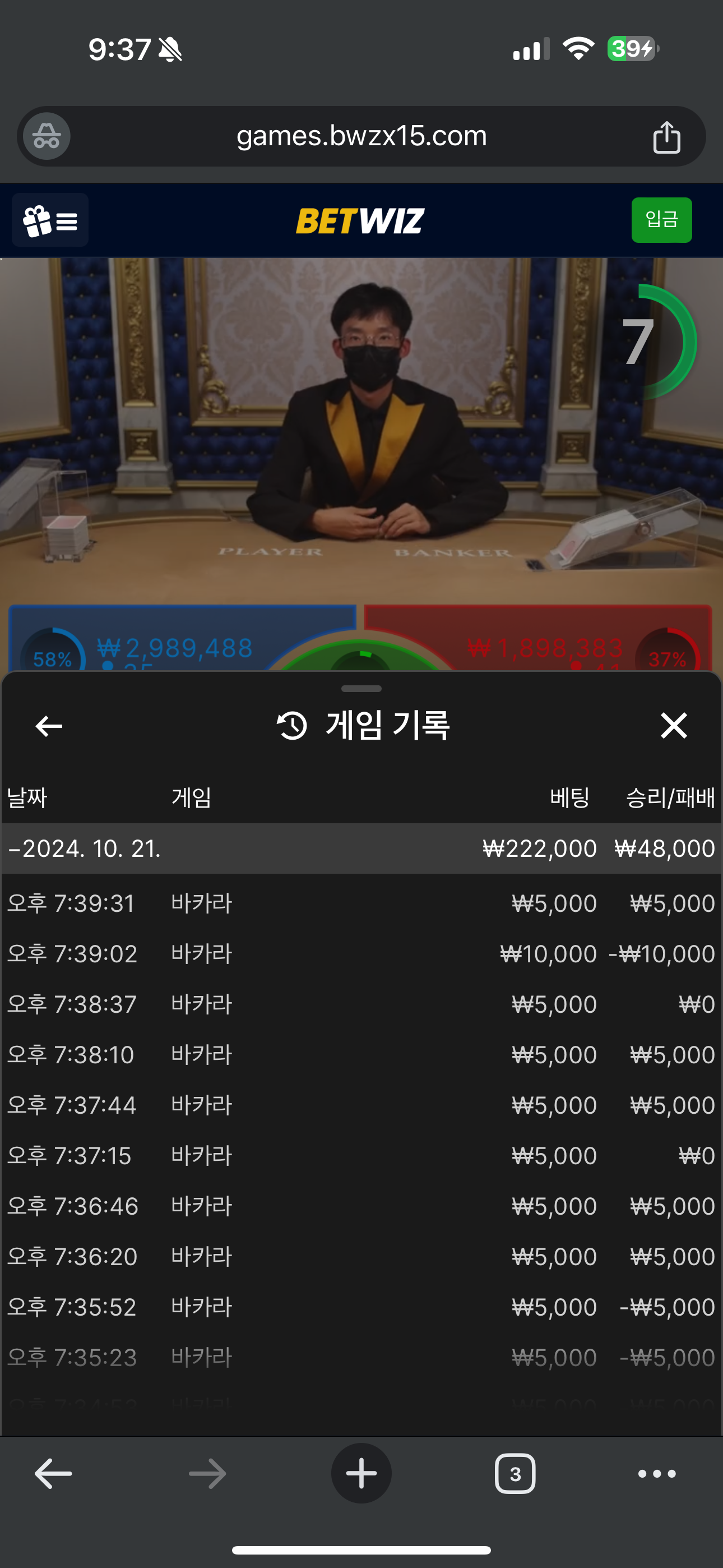The image size is (723, 1568).
Task: Select the 오후 7:37:15 바카라 entry
Action: pyautogui.click(x=361, y=1155)
